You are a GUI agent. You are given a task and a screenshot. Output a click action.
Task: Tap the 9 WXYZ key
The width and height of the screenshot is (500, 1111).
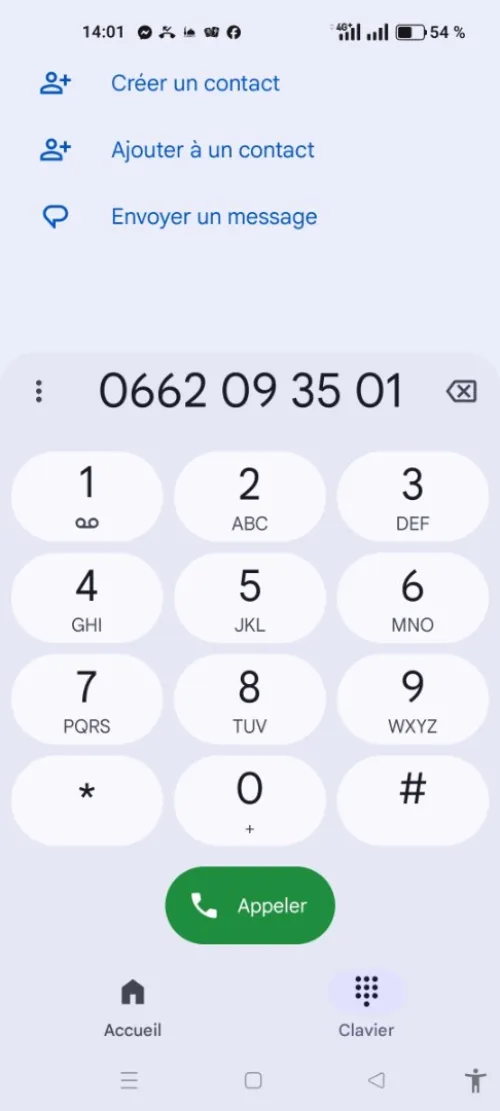pyautogui.click(x=413, y=699)
